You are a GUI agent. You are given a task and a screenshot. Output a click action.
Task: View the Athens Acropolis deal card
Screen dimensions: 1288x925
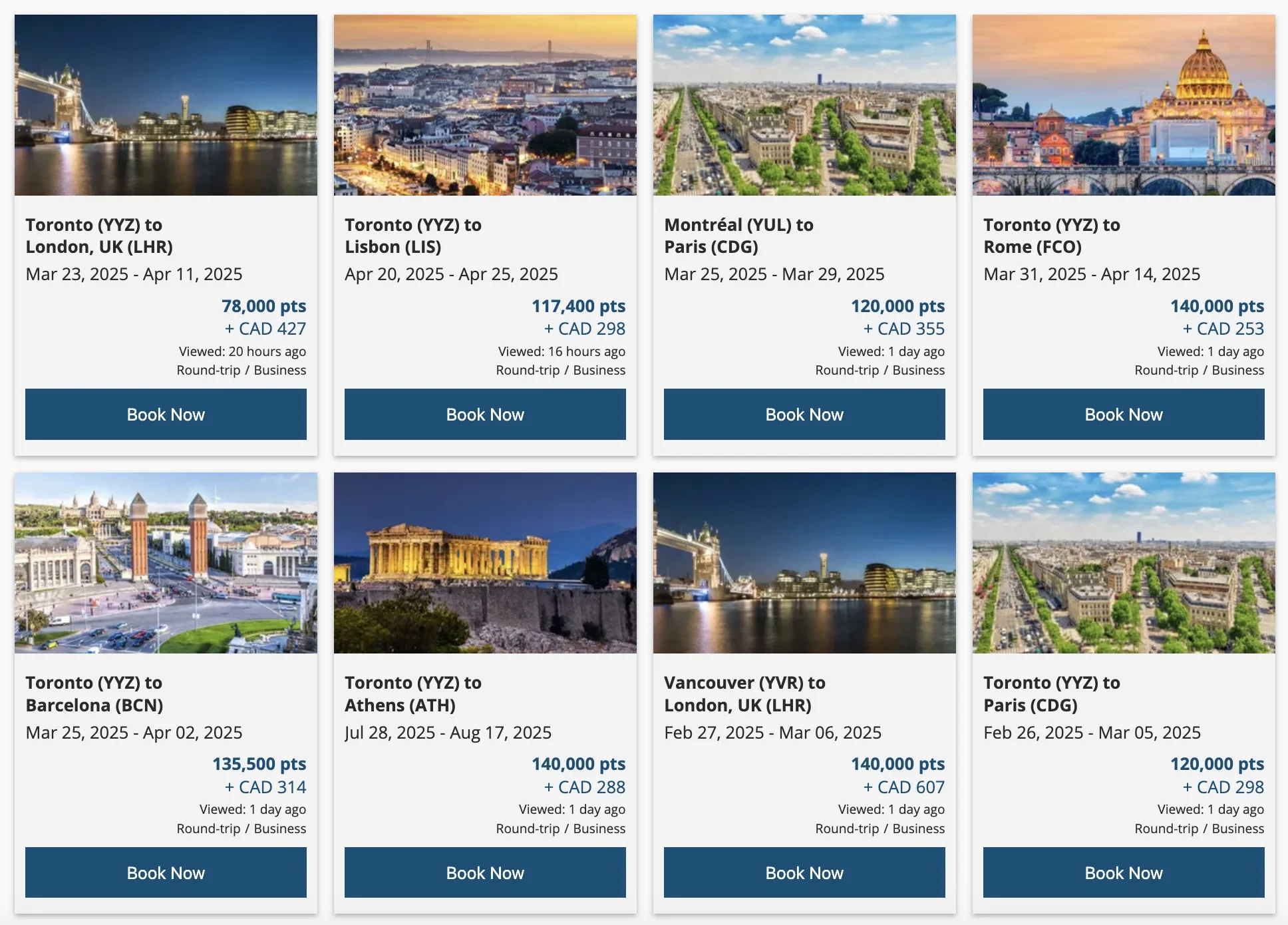tap(485, 563)
